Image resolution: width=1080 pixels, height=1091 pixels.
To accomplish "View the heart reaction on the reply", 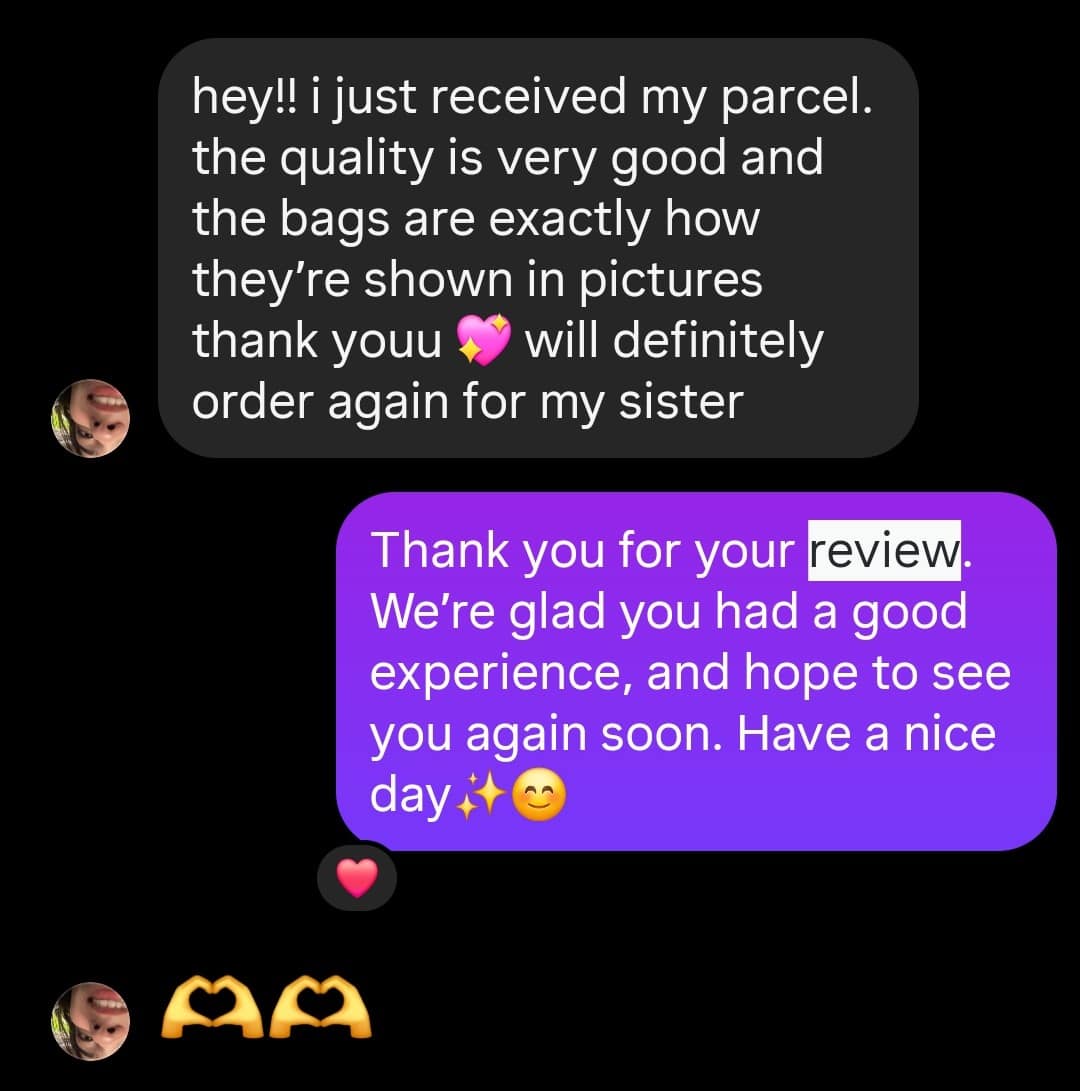I will (x=357, y=879).
